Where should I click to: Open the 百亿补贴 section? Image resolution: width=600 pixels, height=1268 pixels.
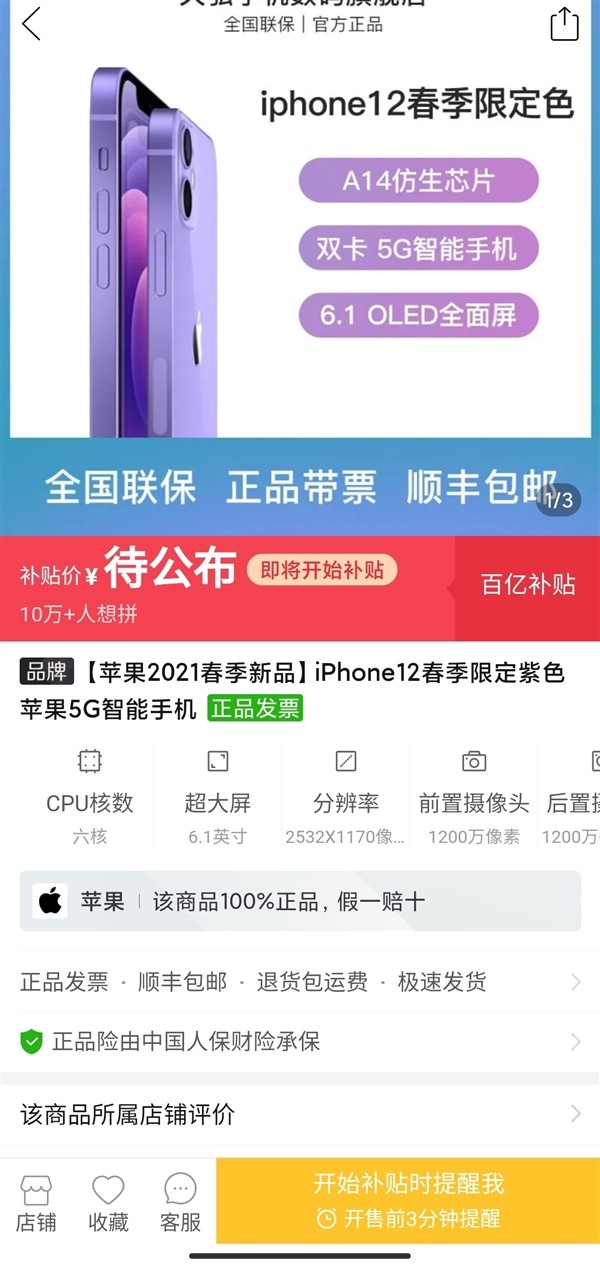(528, 585)
